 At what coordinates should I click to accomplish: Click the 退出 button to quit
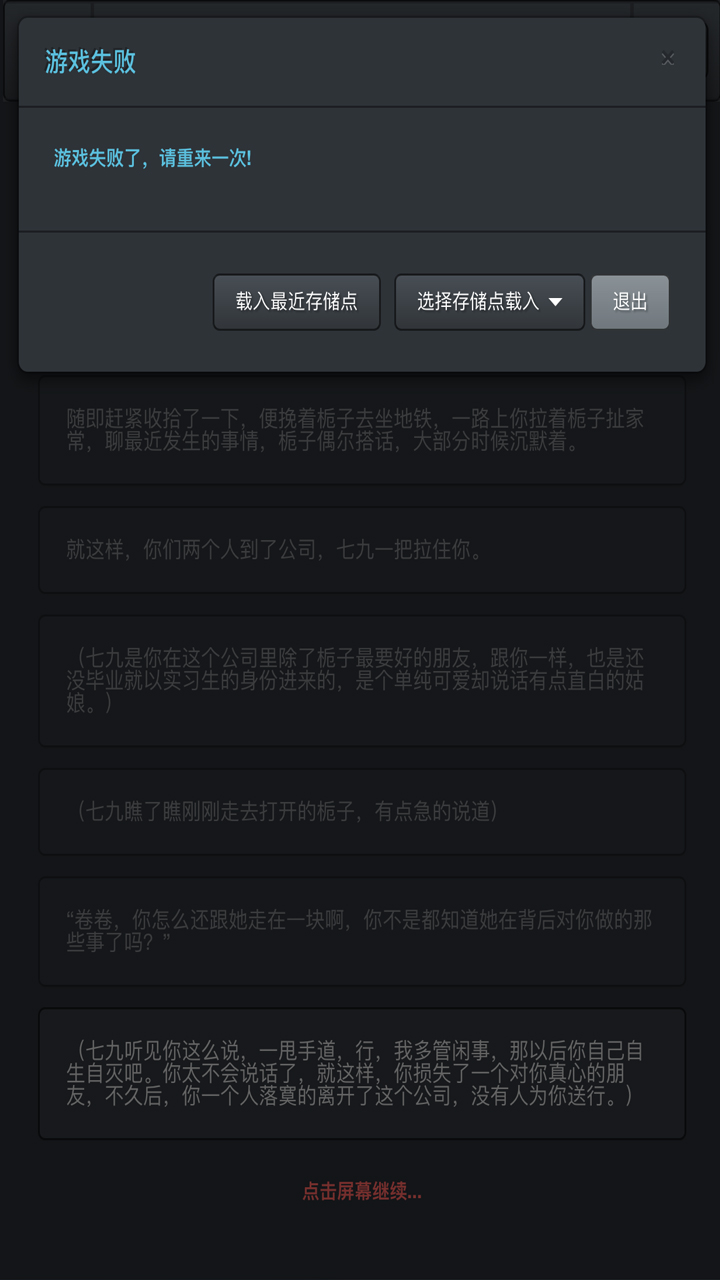(629, 302)
